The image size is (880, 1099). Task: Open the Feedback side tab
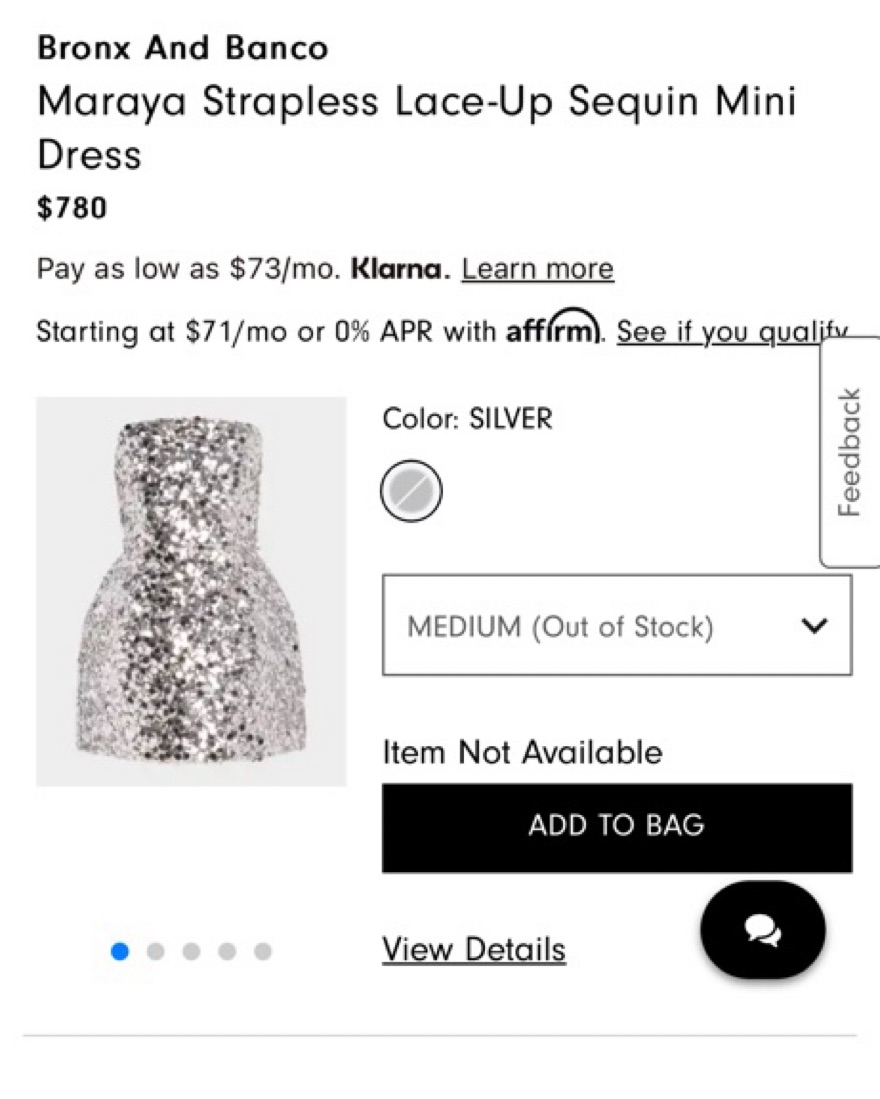tap(849, 452)
